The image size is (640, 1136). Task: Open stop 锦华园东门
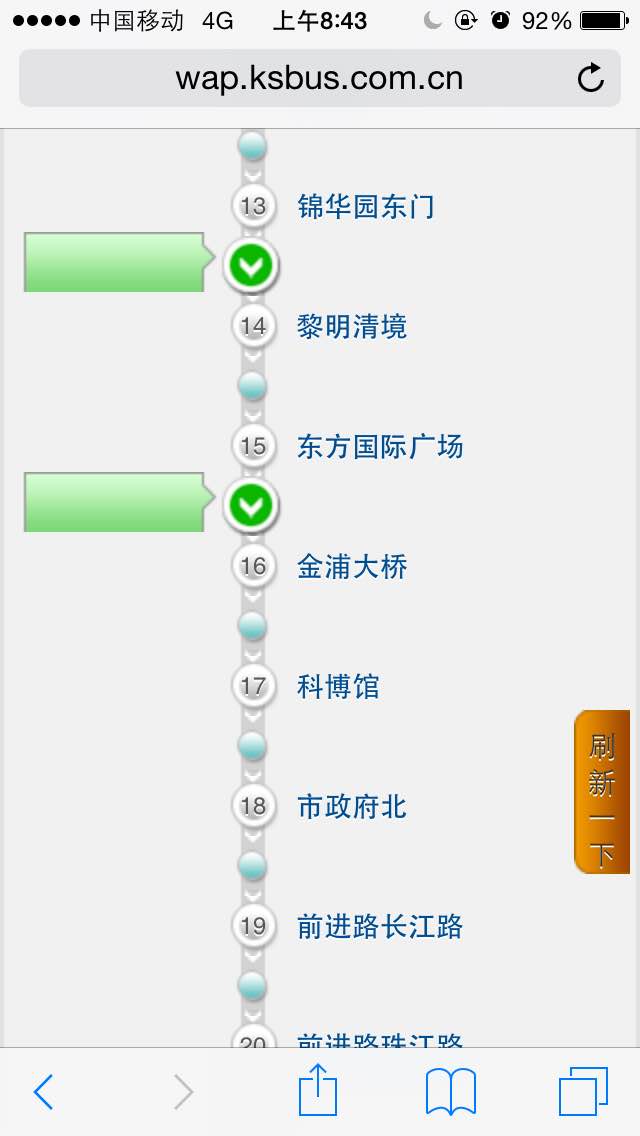[365, 206]
